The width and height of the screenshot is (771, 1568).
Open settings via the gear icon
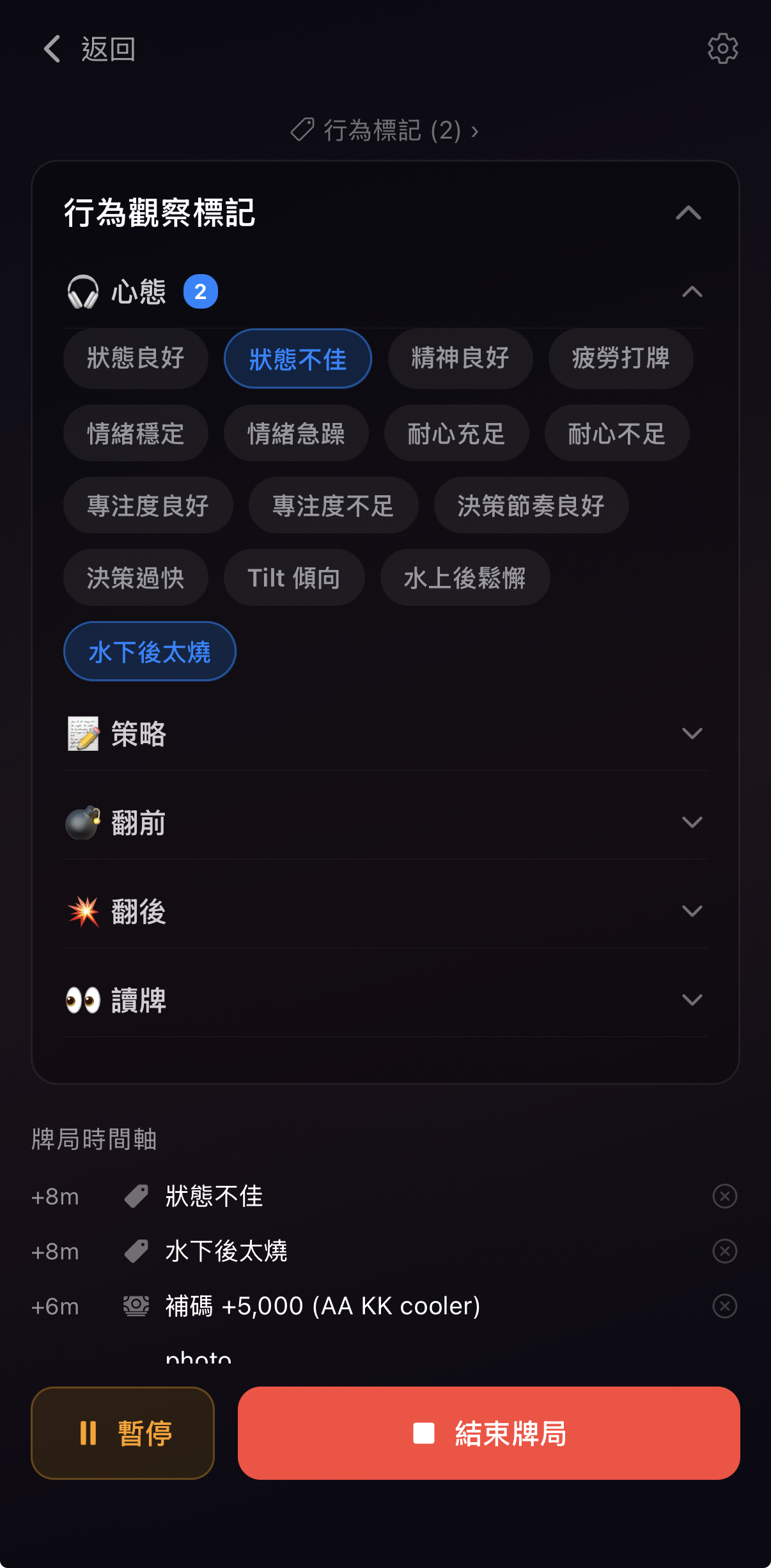(x=722, y=49)
